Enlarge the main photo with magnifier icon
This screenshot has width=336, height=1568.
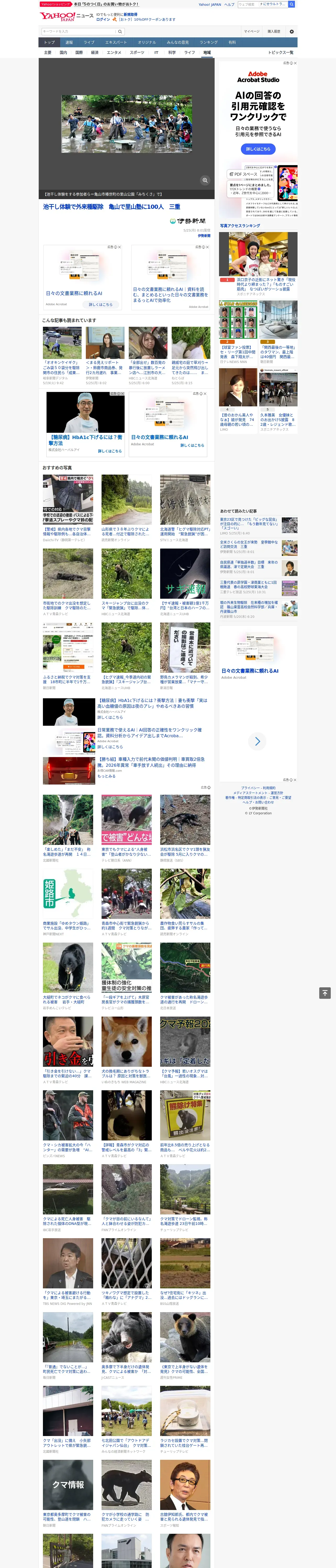205,180
